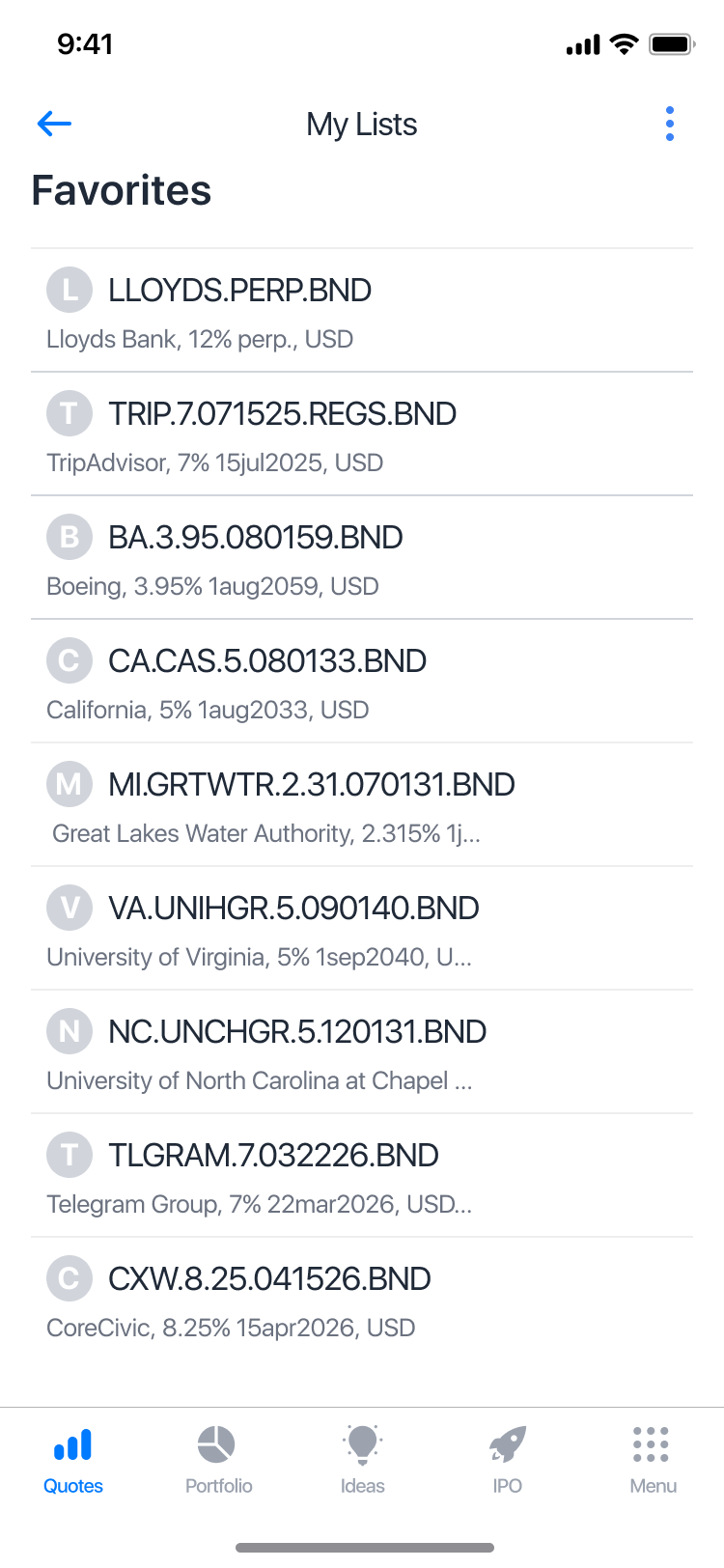
Task: Open California CA.CAS.5.080133.BND
Action: pyautogui.click(x=362, y=682)
